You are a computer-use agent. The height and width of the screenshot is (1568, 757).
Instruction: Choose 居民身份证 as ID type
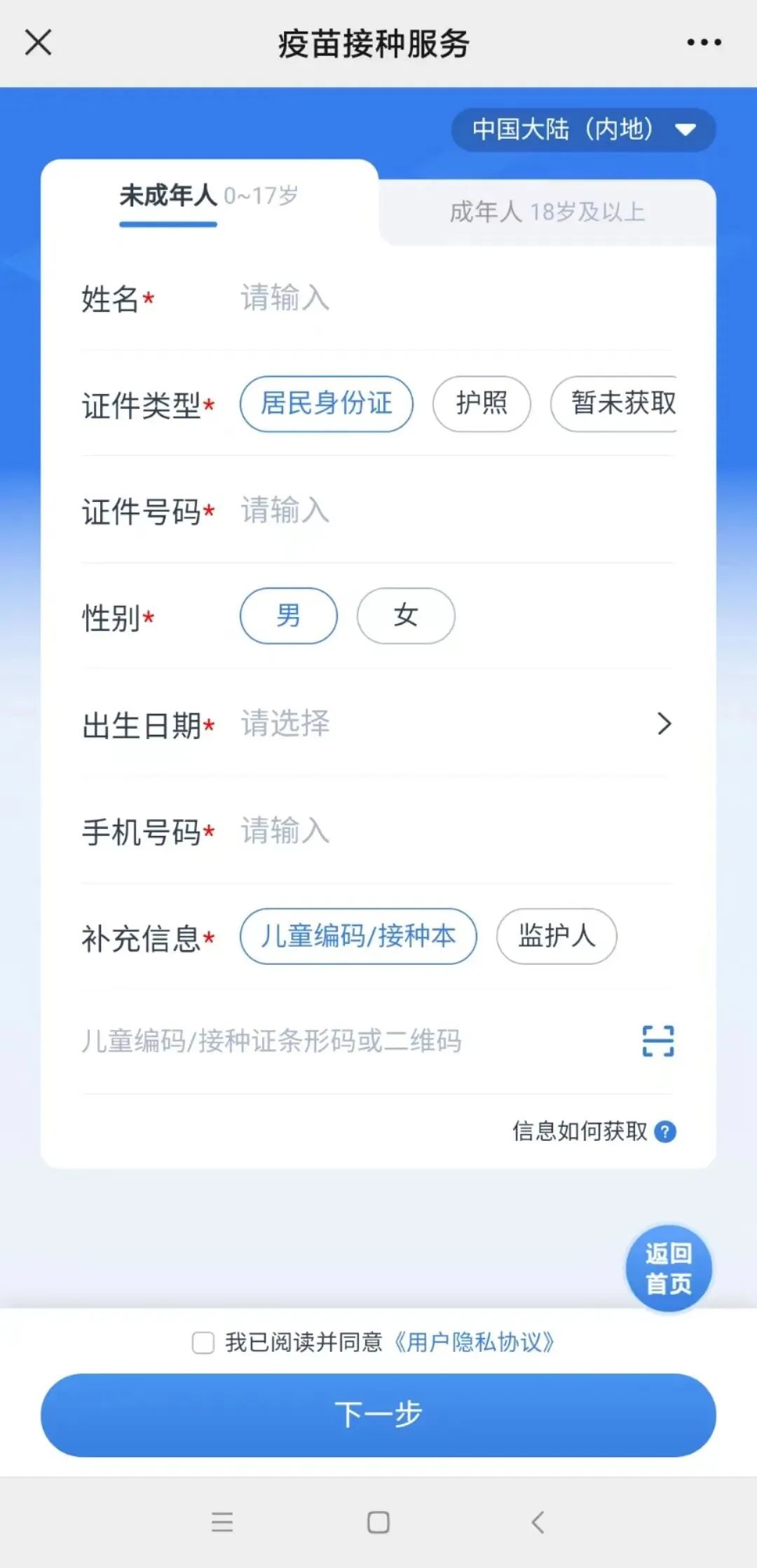coord(327,404)
